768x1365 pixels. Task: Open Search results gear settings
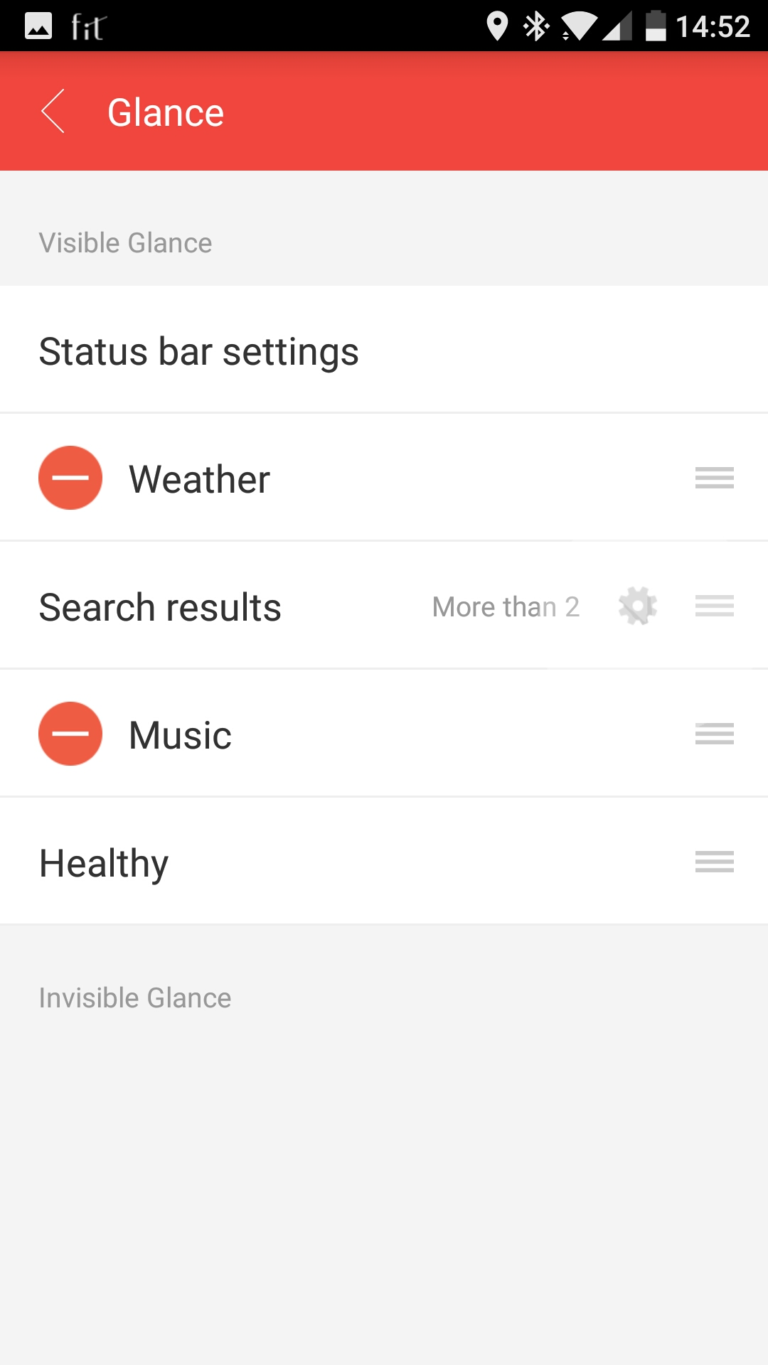(x=638, y=606)
